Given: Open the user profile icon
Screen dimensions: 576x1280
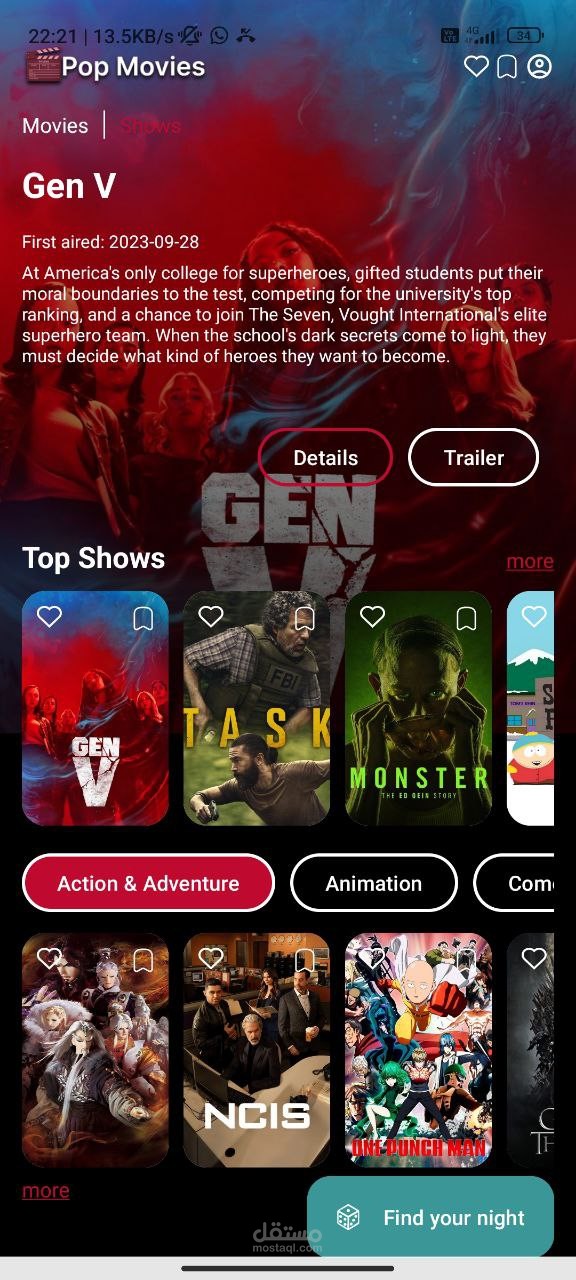Looking at the screenshot, I should coord(539,67).
